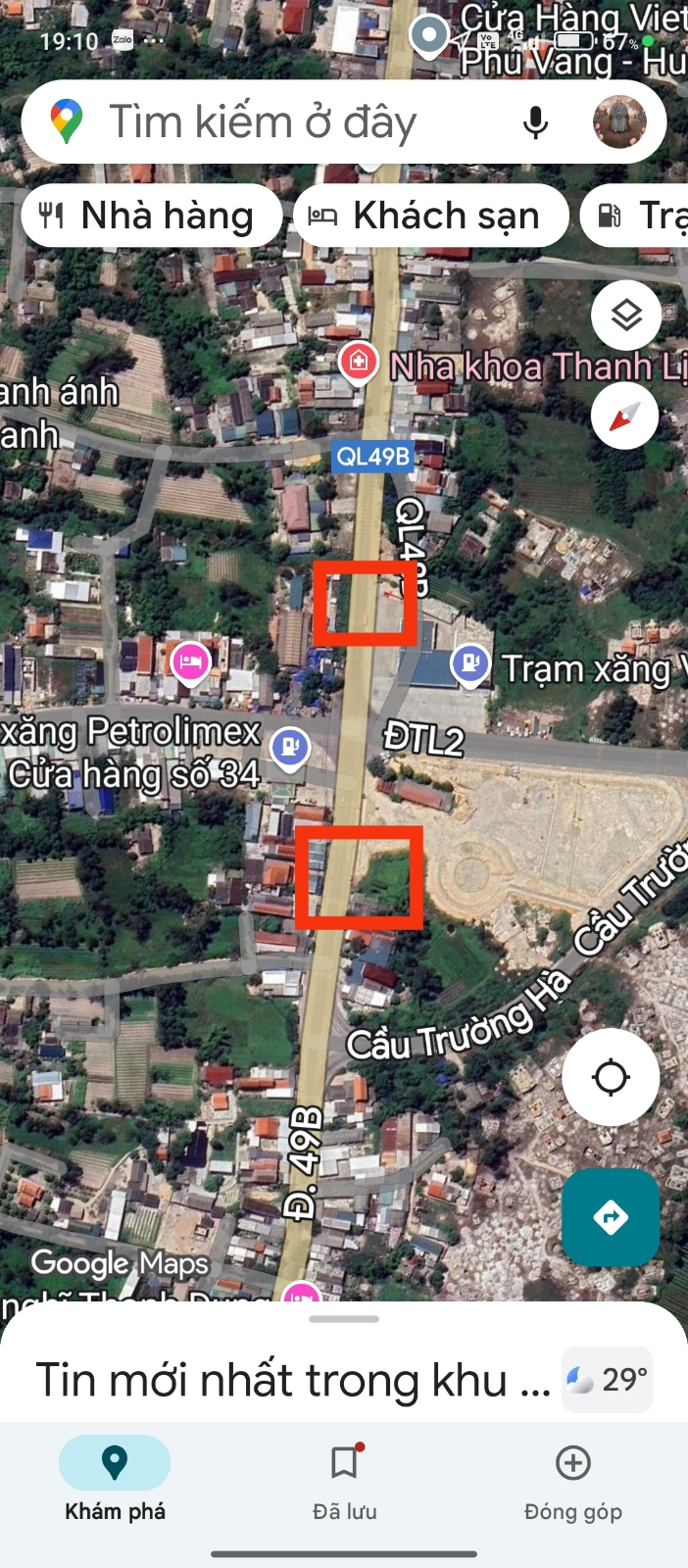688x1568 pixels.
Task: Filter the map by "Khách sạn"
Action: click(x=429, y=216)
